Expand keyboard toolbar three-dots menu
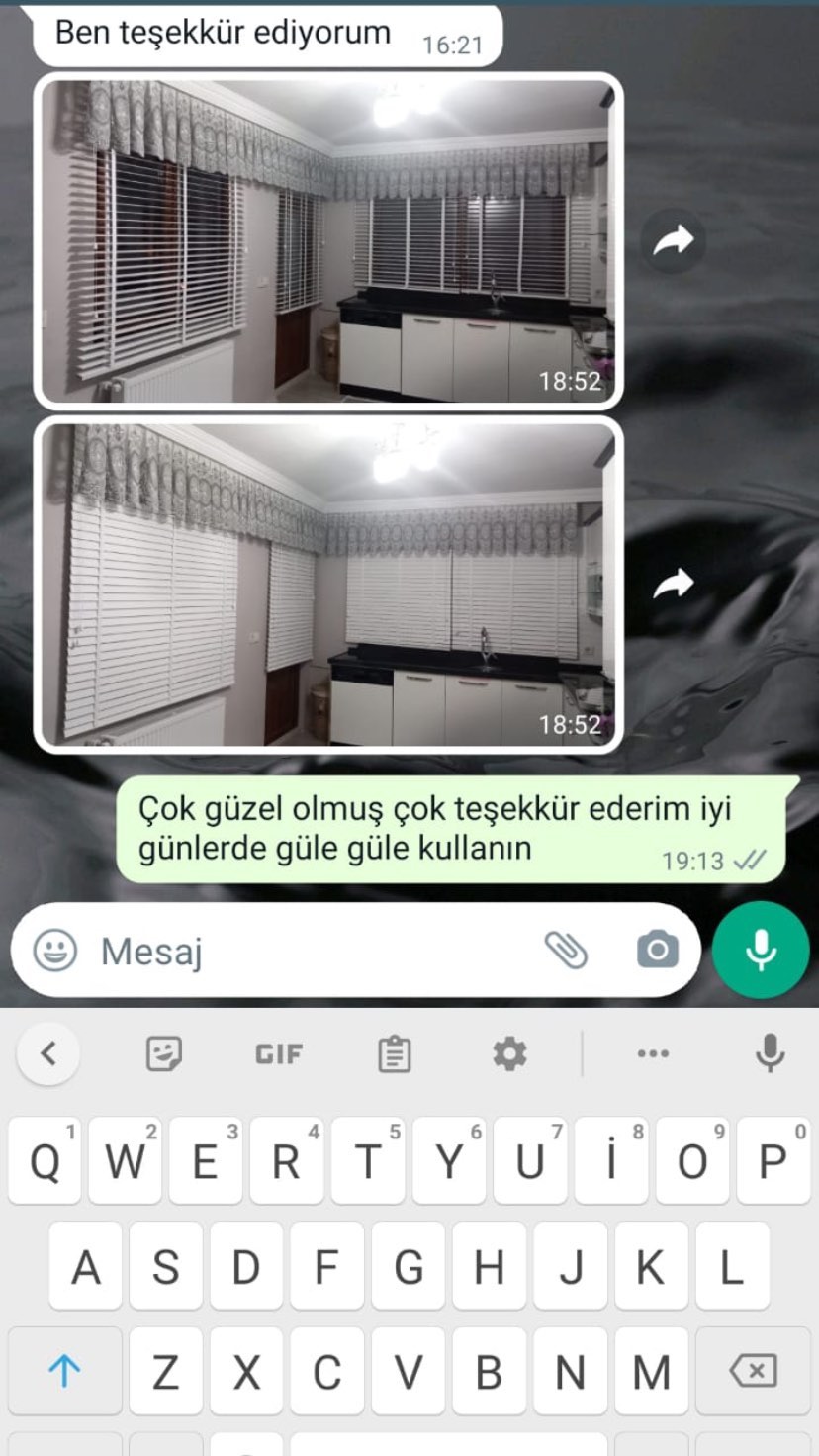The height and width of the screenshot is (1456, 819). coord(653,1054)
